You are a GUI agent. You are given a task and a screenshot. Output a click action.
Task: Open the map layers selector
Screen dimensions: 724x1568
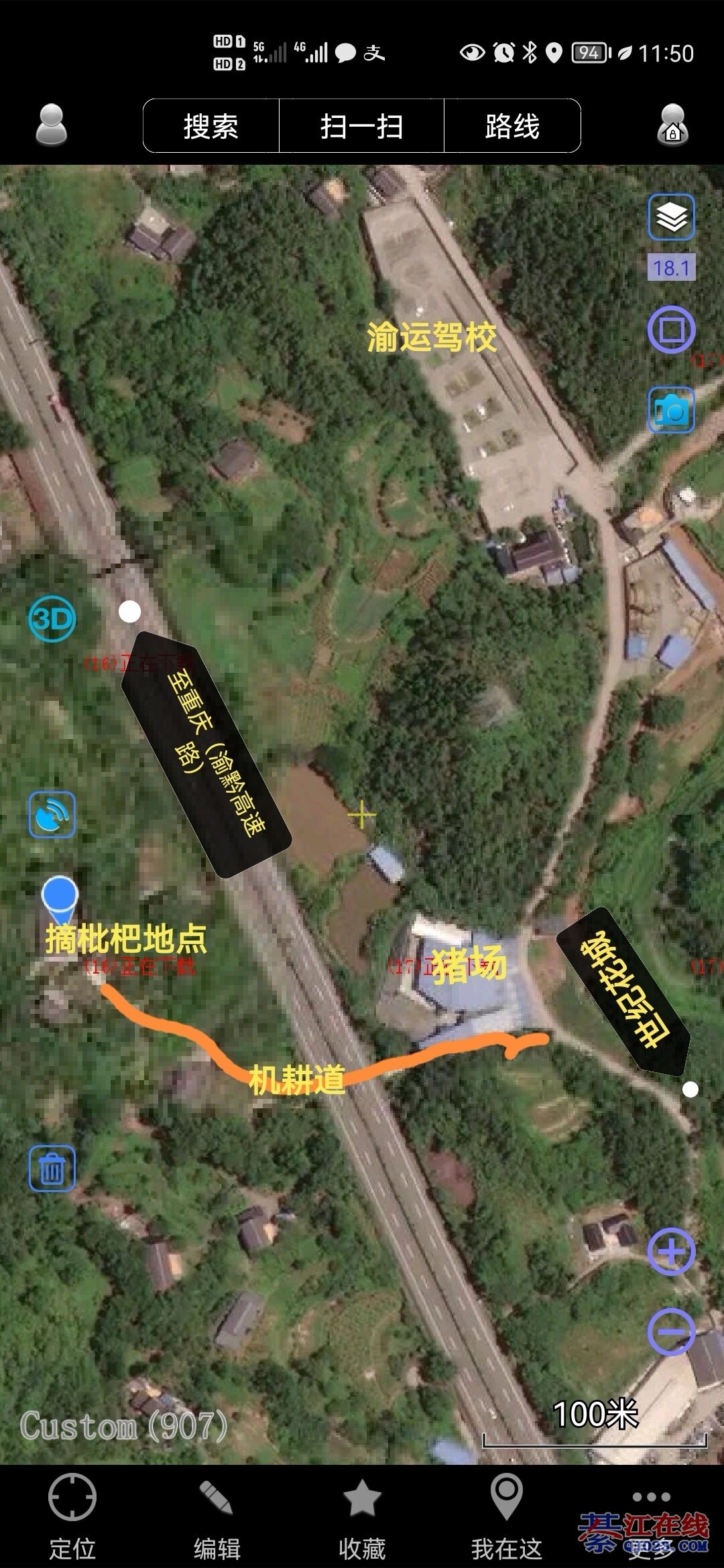click(x=671, y=218)
